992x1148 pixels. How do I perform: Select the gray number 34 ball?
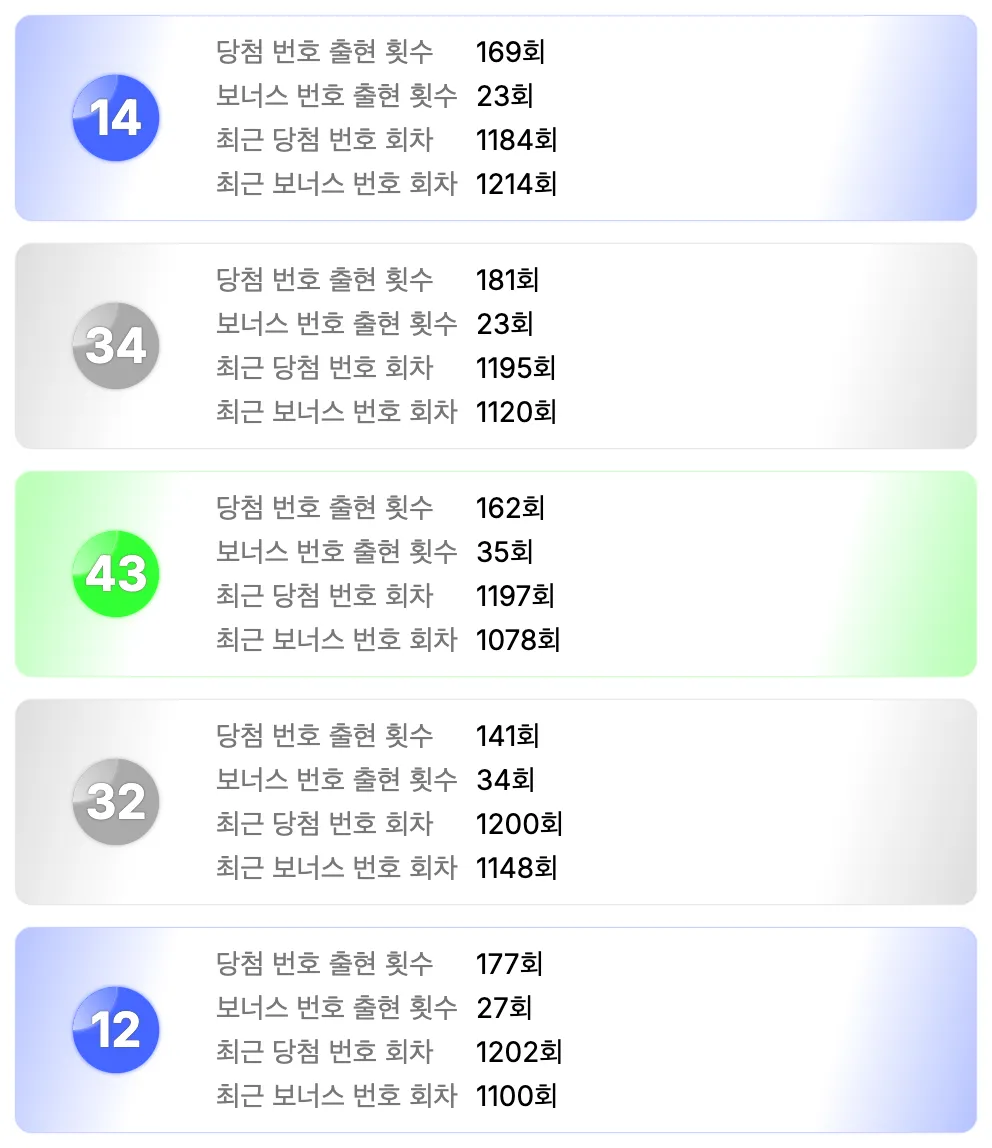115,344
